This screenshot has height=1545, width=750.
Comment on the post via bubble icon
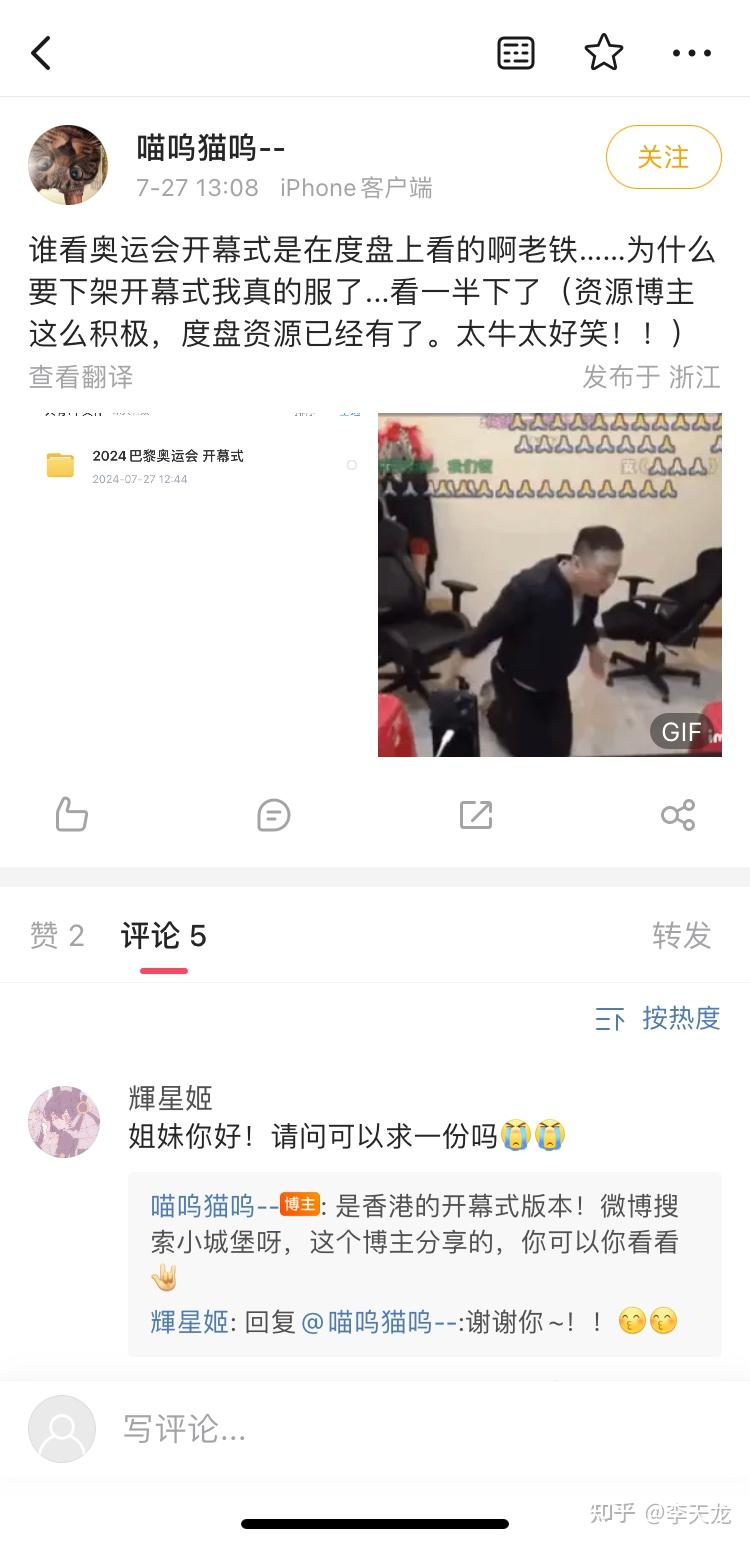tap(273, 815)
